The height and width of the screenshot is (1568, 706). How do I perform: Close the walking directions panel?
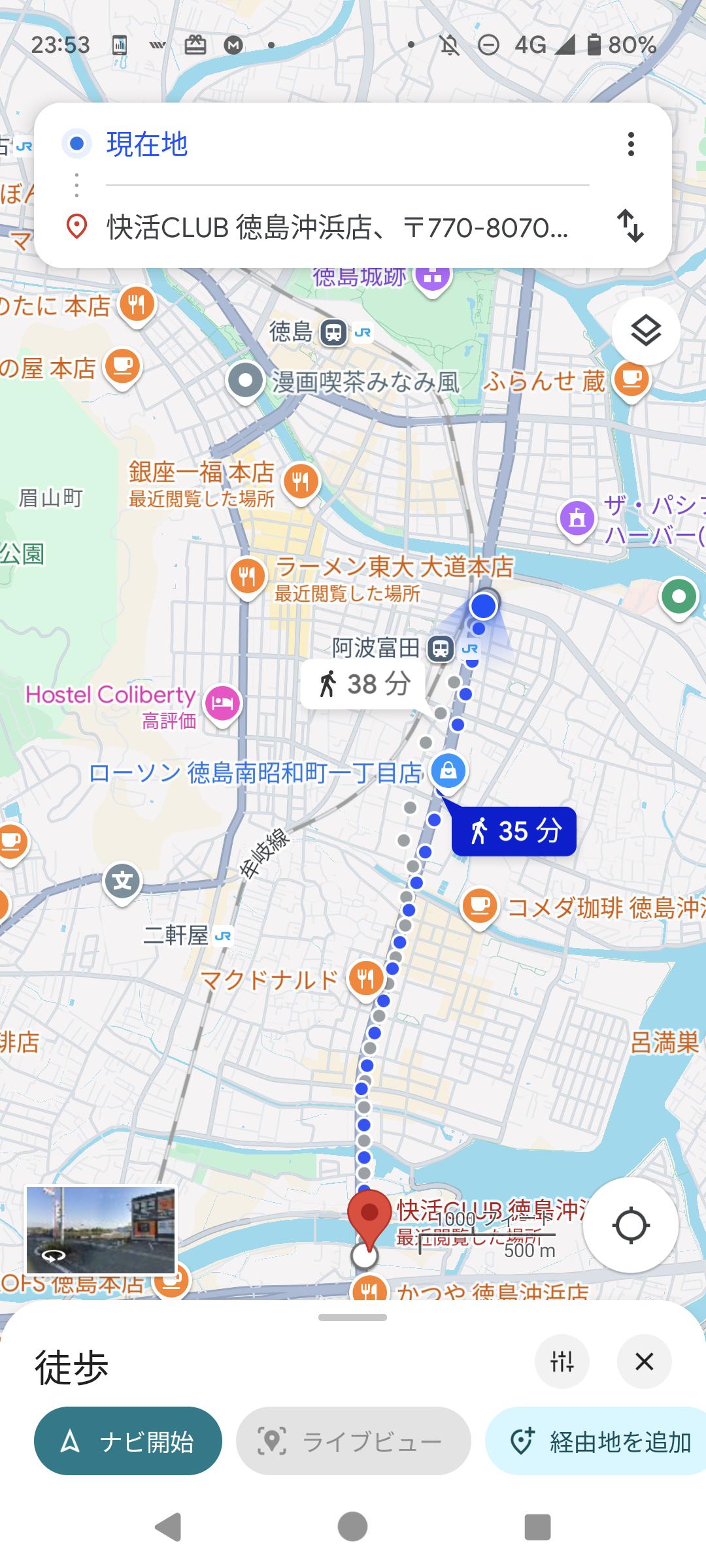[x=644, y=1362]
